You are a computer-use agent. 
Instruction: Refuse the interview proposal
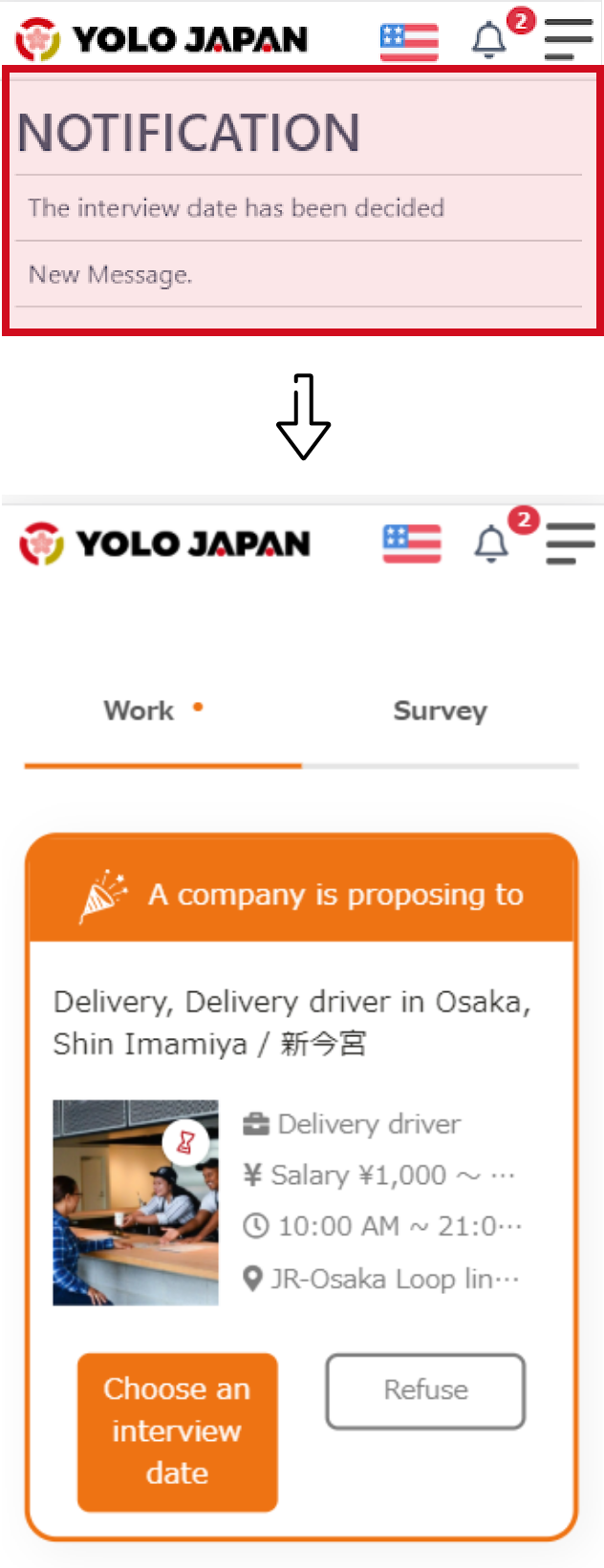point(425,1390)
